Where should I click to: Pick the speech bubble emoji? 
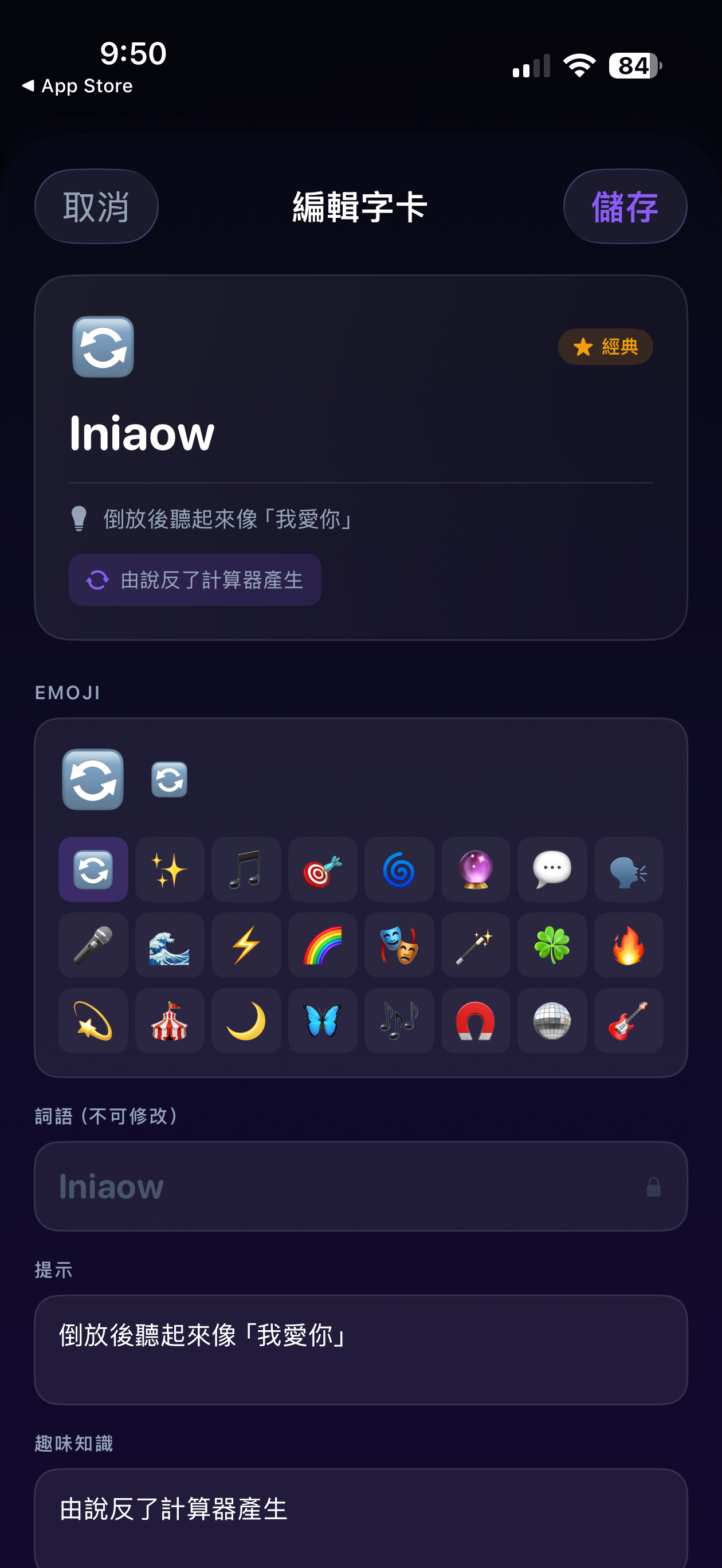tap(552, 869)
